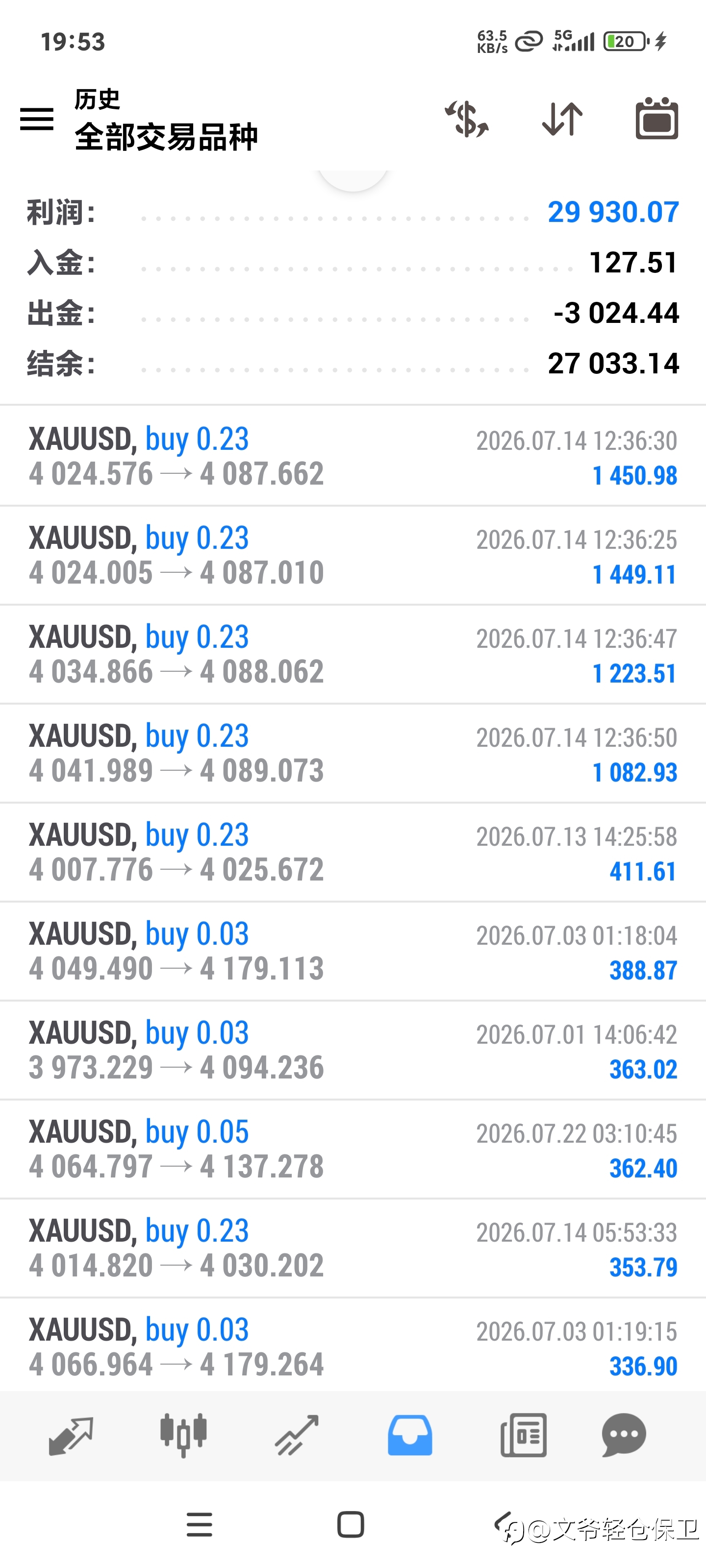Image resolution: width=706 pixels, height=1568 pixels.
Task: Tap the dollar symbol filter icon
Action: click(x=467, y=118)
